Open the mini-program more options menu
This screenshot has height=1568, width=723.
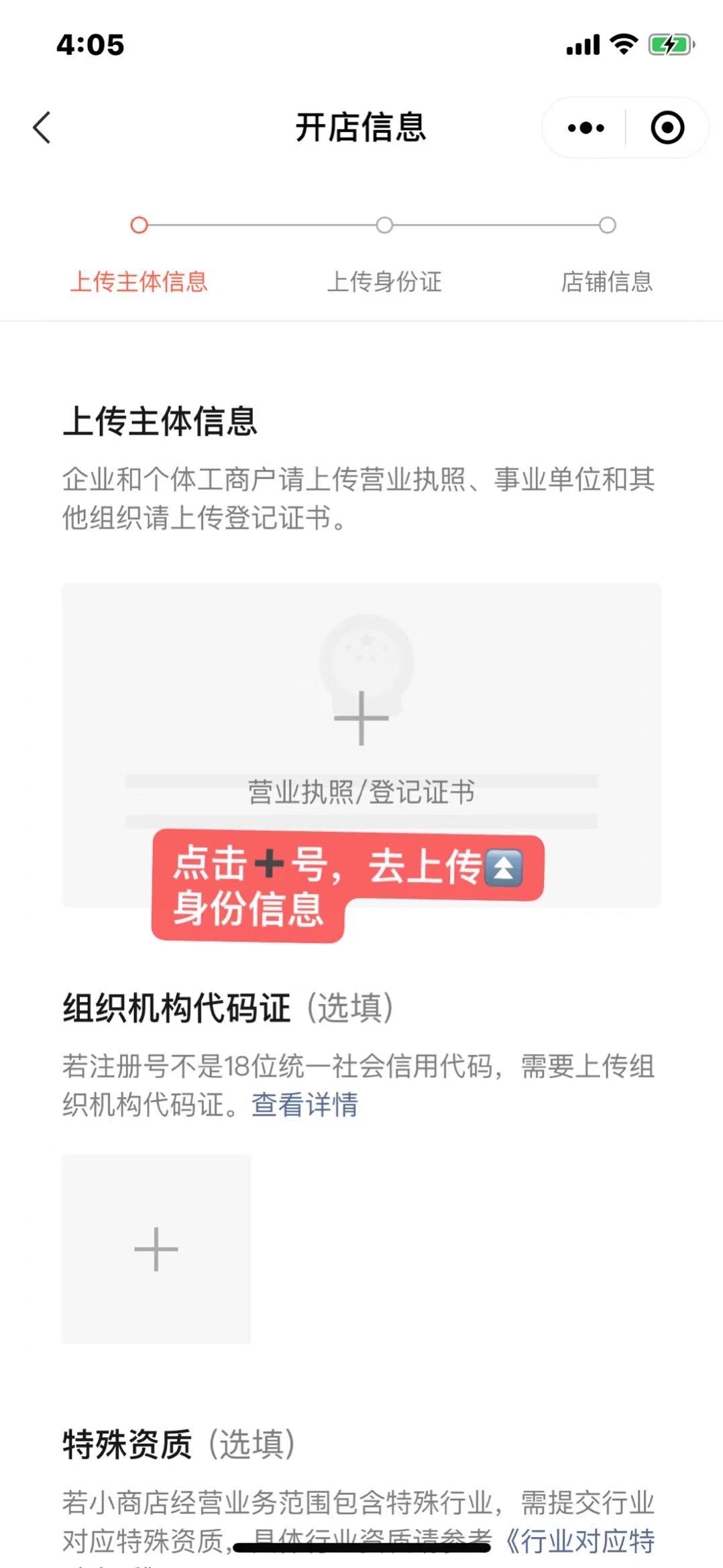(585, 127)
